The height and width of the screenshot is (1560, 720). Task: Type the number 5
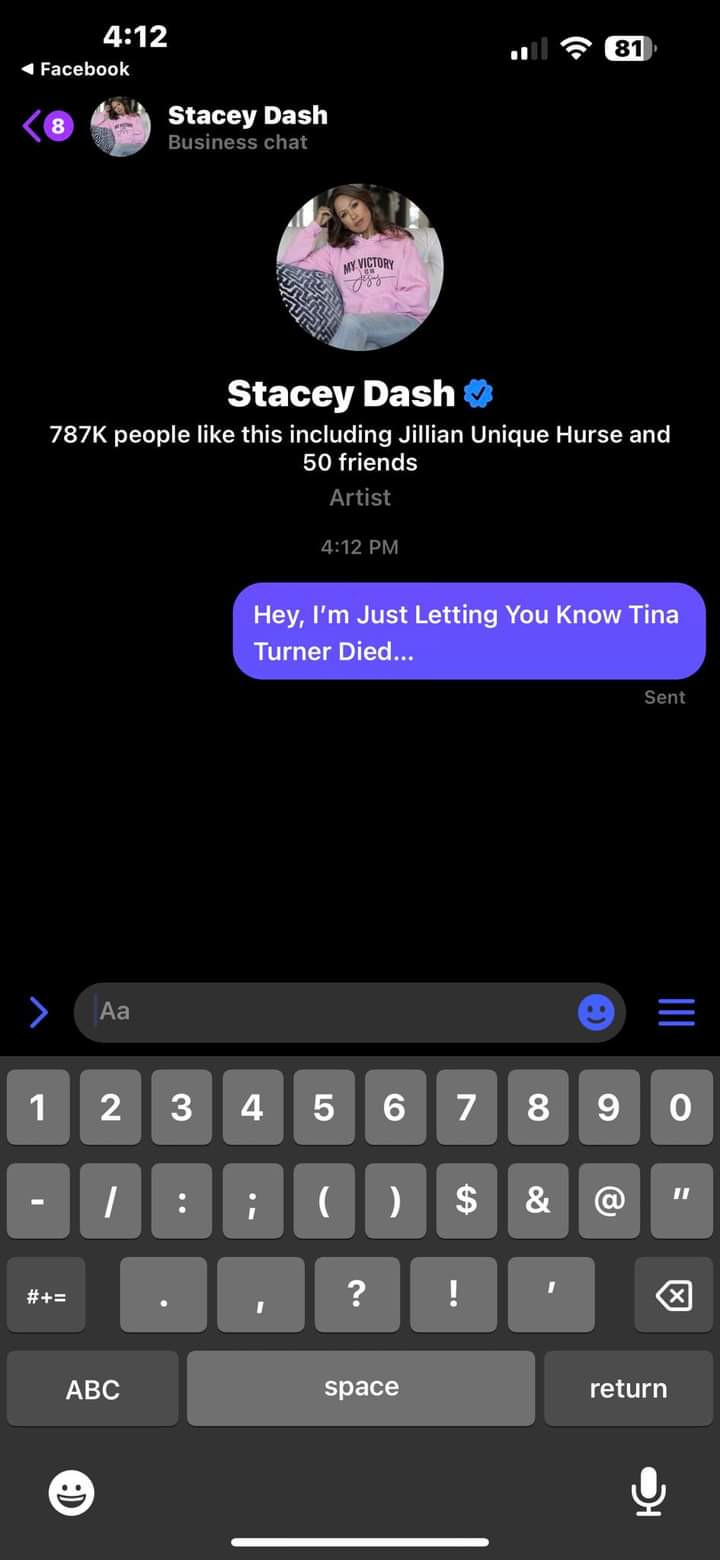click(x=323, y=1107)
